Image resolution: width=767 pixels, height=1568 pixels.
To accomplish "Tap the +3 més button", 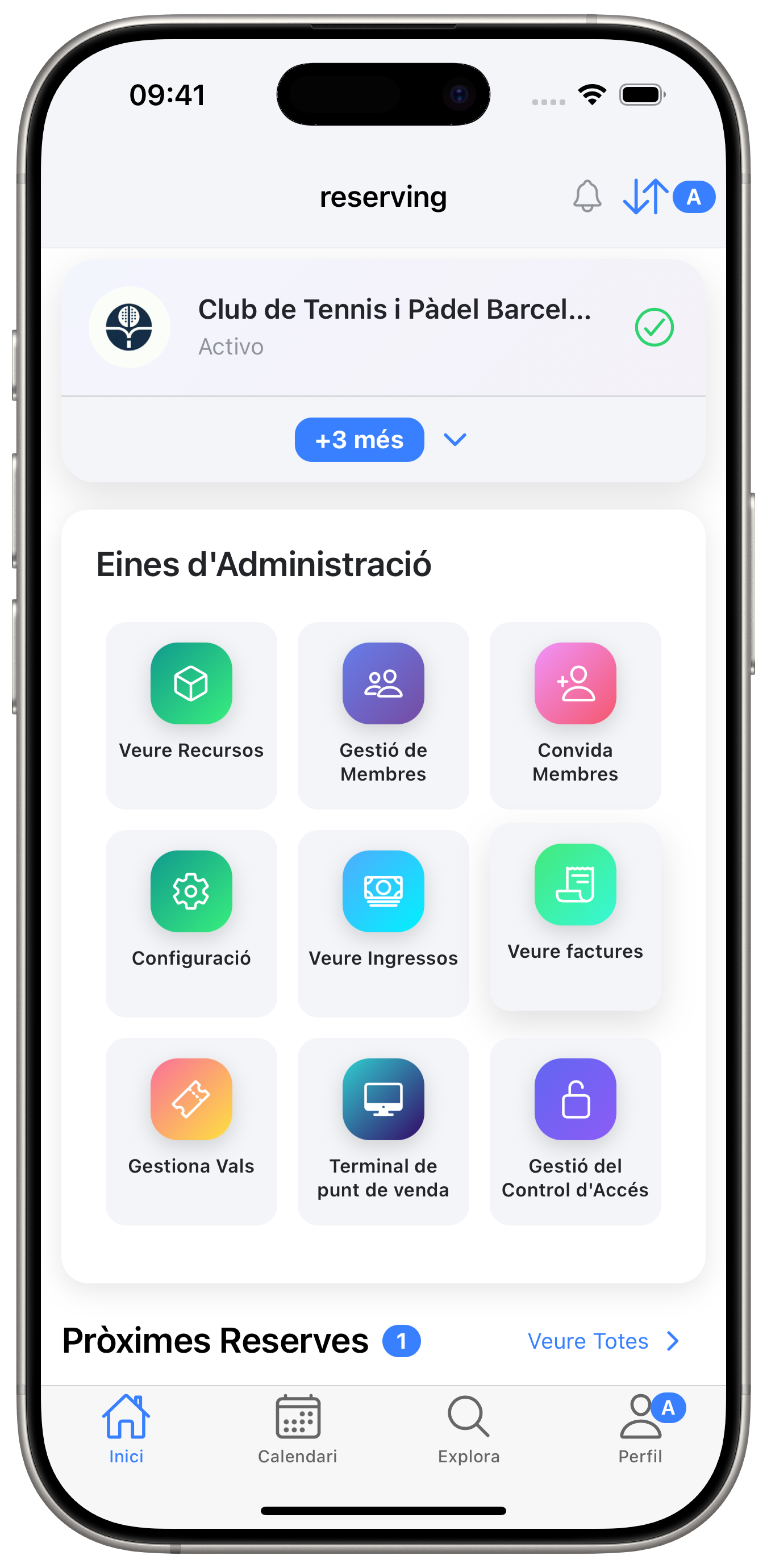I will 359,440.
